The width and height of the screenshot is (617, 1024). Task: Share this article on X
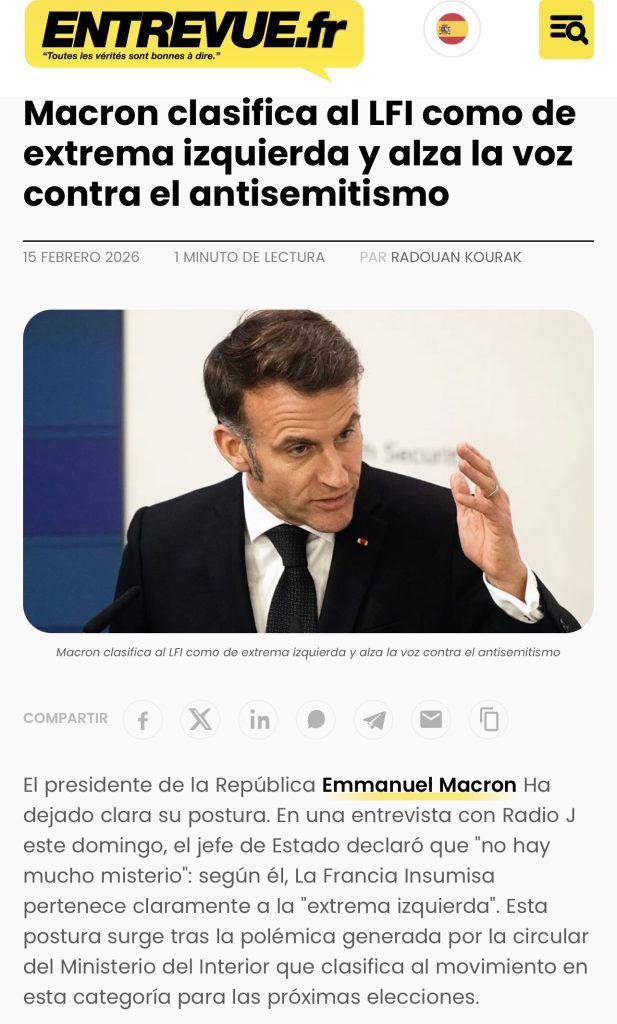pyautogui.click(x=200, y=720)
